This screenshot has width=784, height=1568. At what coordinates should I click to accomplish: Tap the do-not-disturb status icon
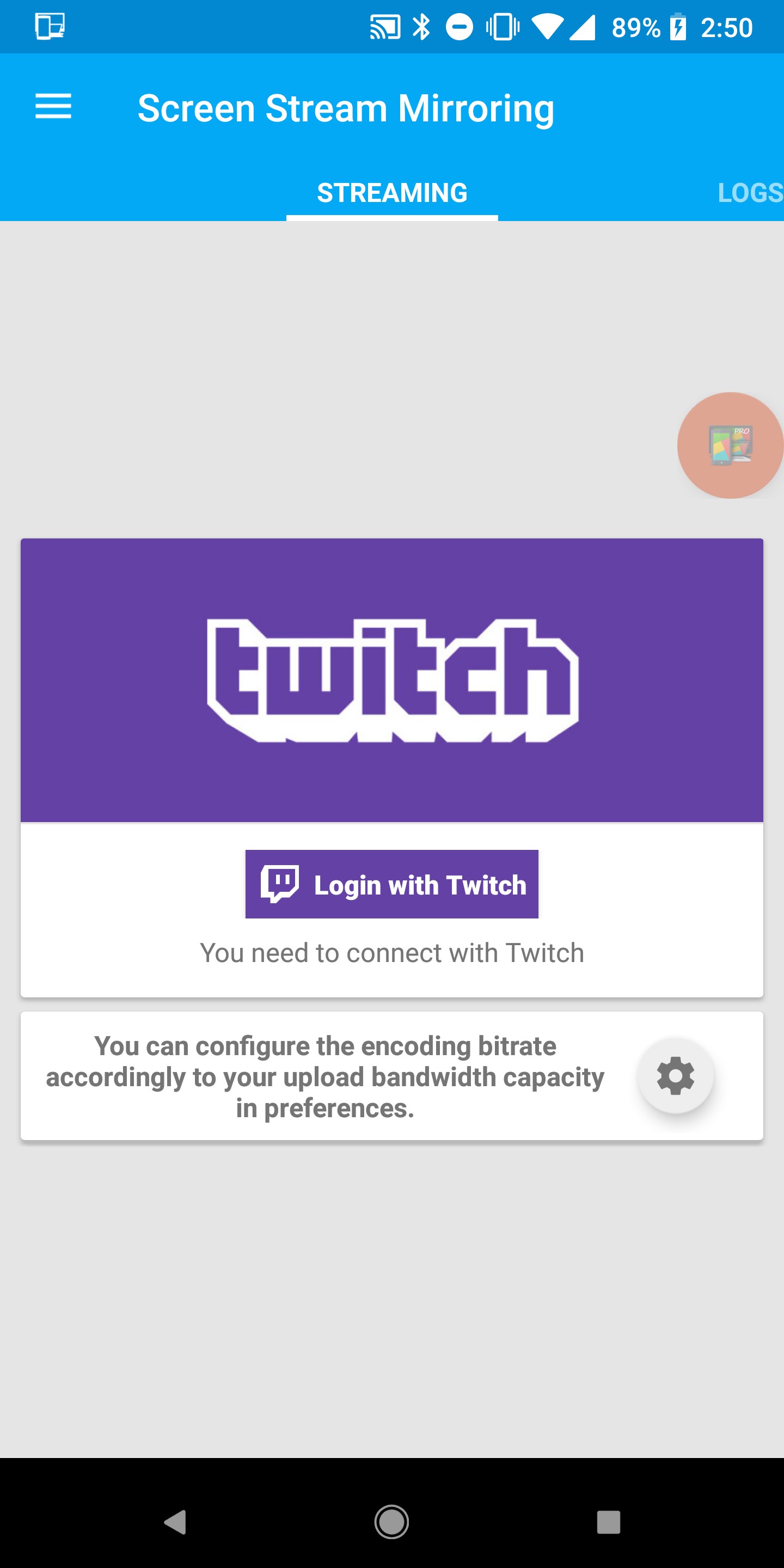461,27
